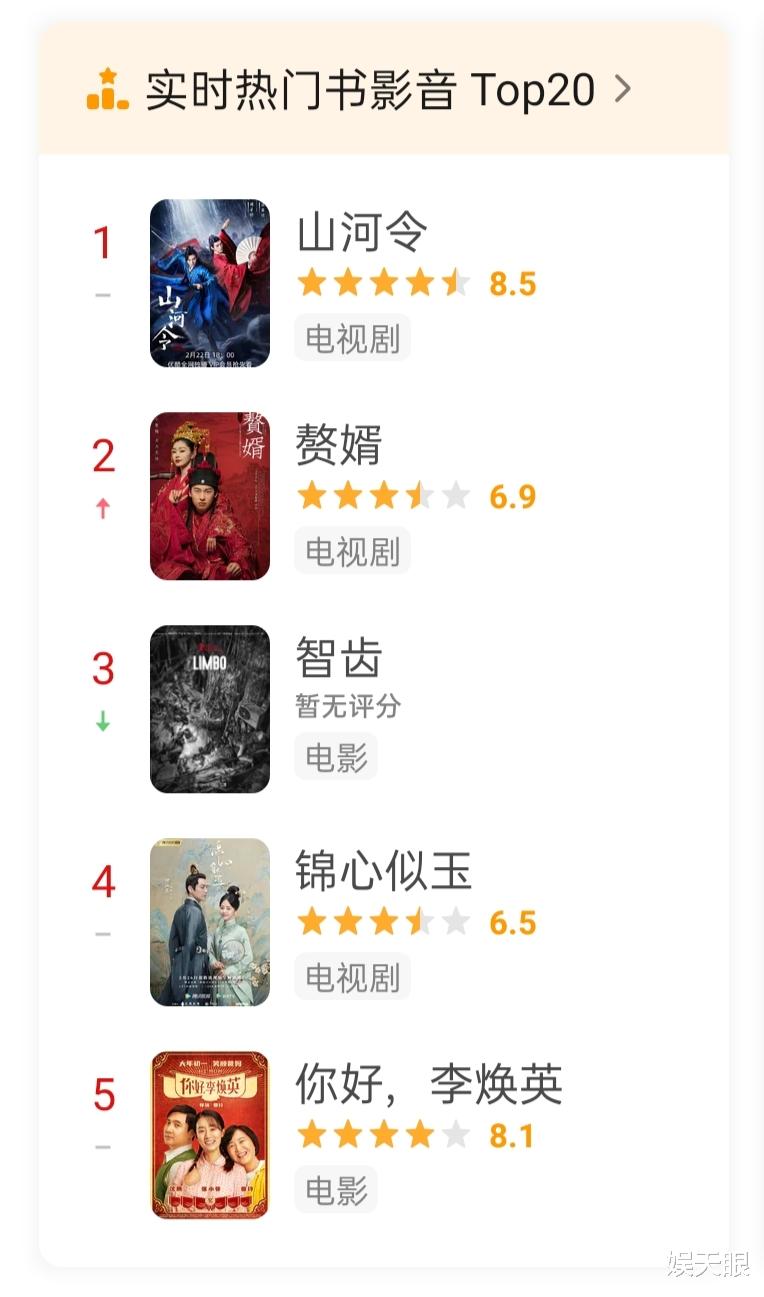Viewport: 764px width, 1297px height.
Task: Click the dash indicator below rank 1
Action: 102,294
